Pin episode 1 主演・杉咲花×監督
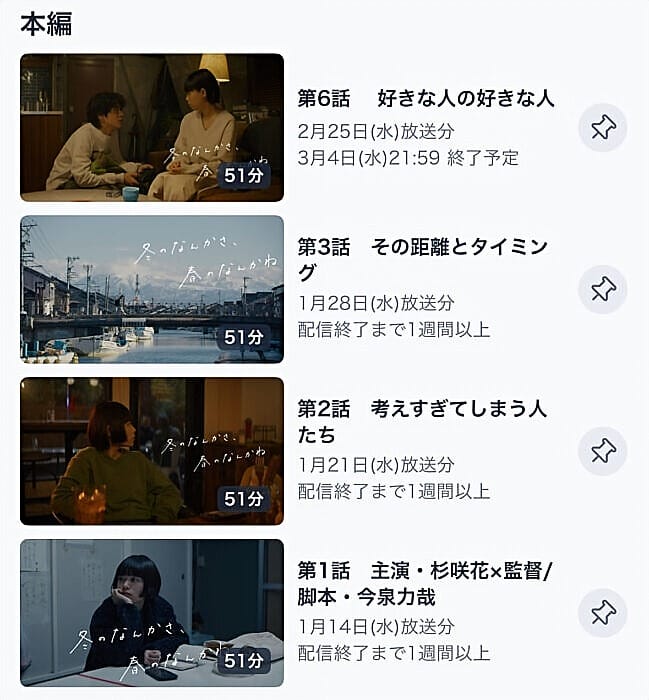649x700 pixels. pyautogui.click(x=602, y=613)
